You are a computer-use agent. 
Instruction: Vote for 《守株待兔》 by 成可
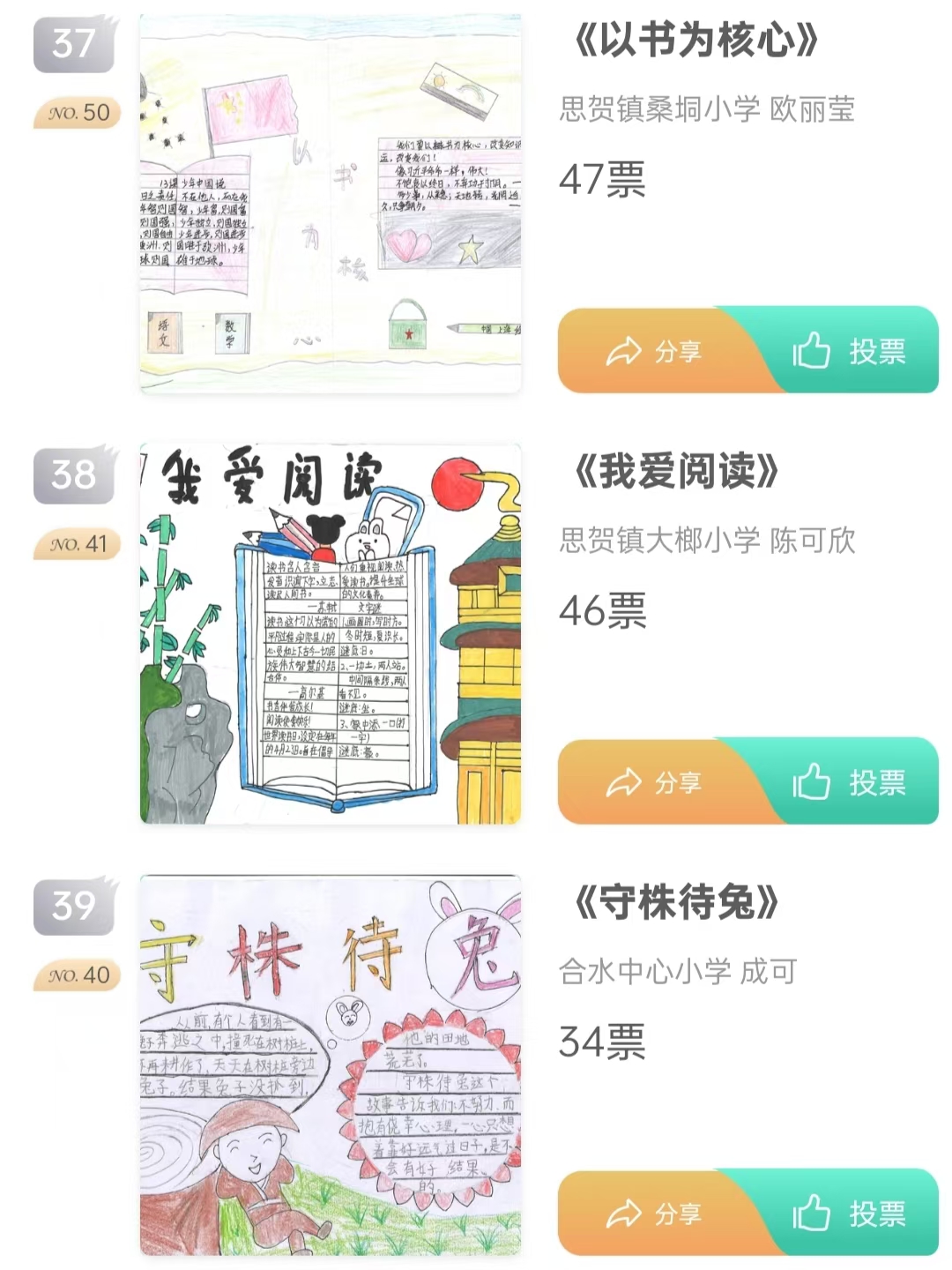click(850, 1214)
